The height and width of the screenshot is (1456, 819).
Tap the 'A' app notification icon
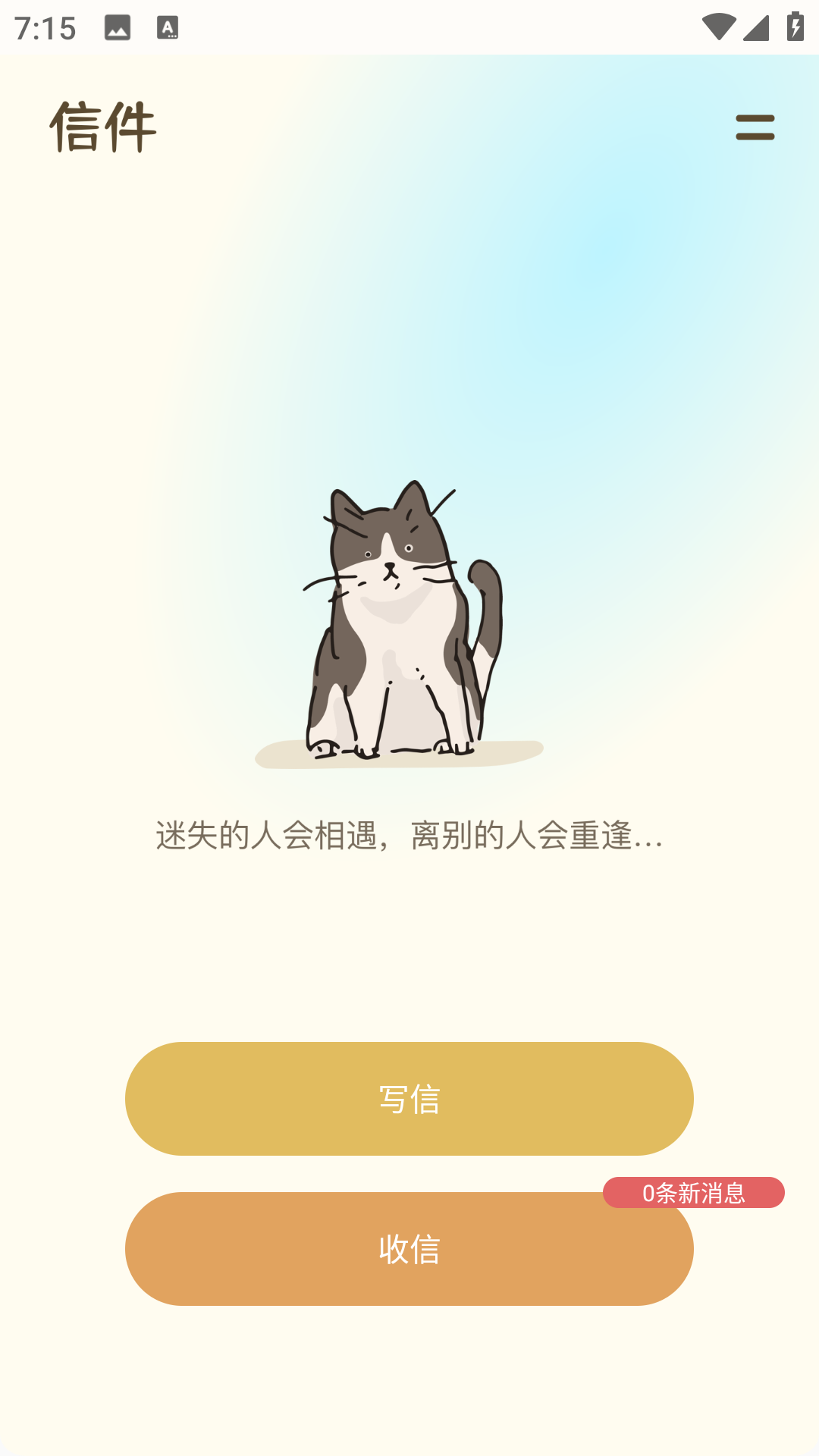(x=168, y=27)
